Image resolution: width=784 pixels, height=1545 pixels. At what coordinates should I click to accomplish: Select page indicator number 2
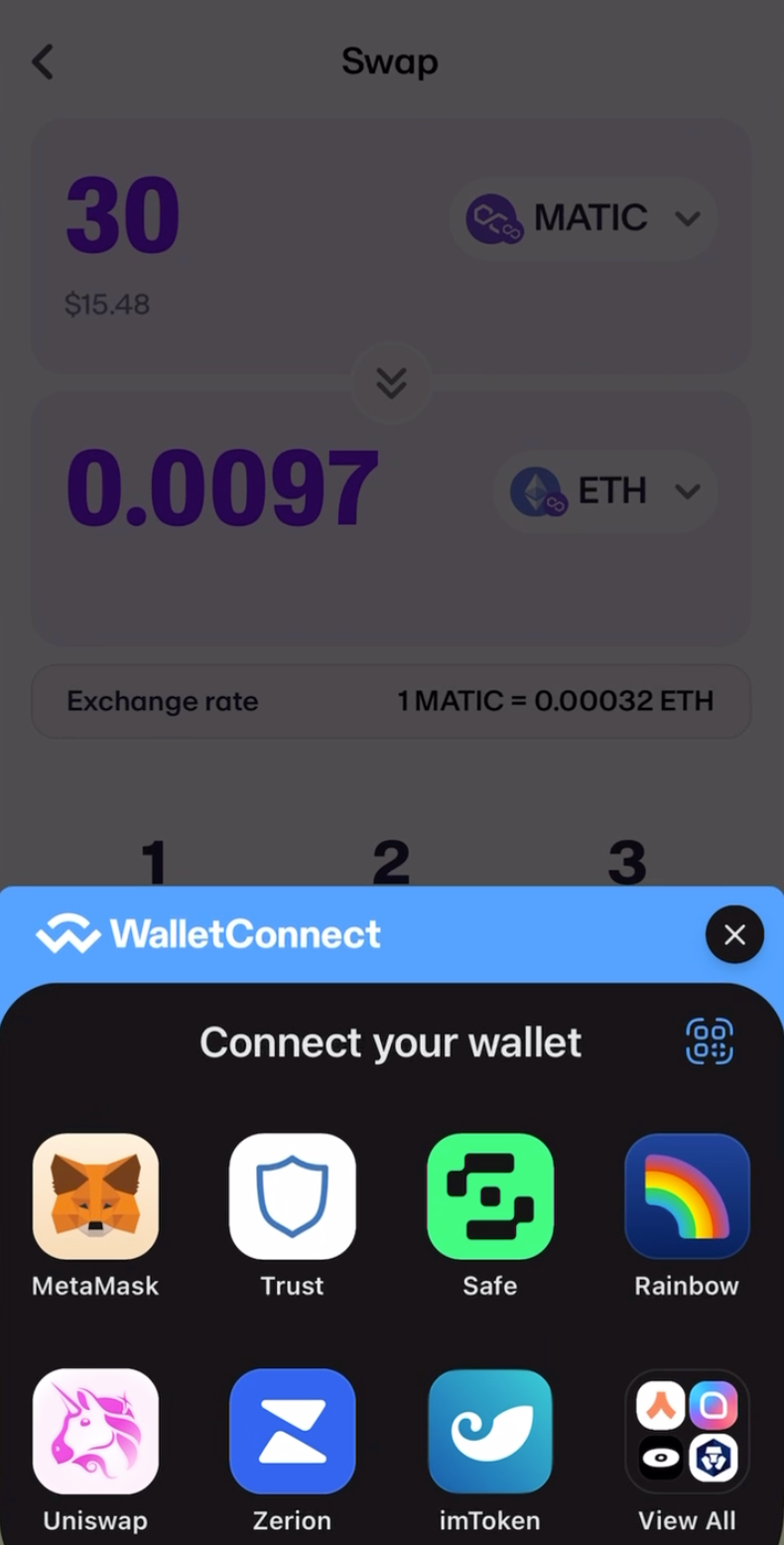(x=391, y=862)
